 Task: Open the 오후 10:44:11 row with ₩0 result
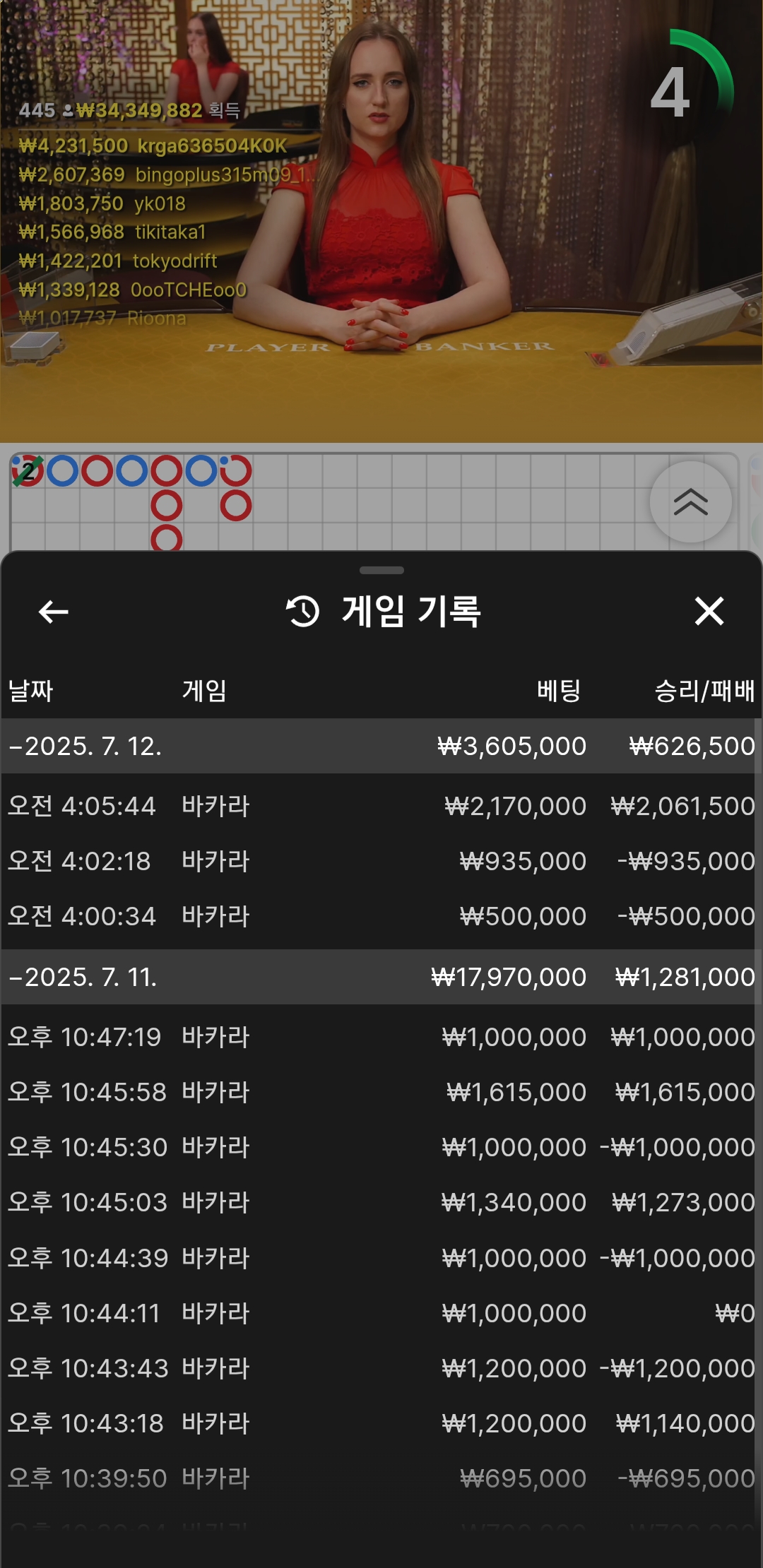tap(380, 1313)
